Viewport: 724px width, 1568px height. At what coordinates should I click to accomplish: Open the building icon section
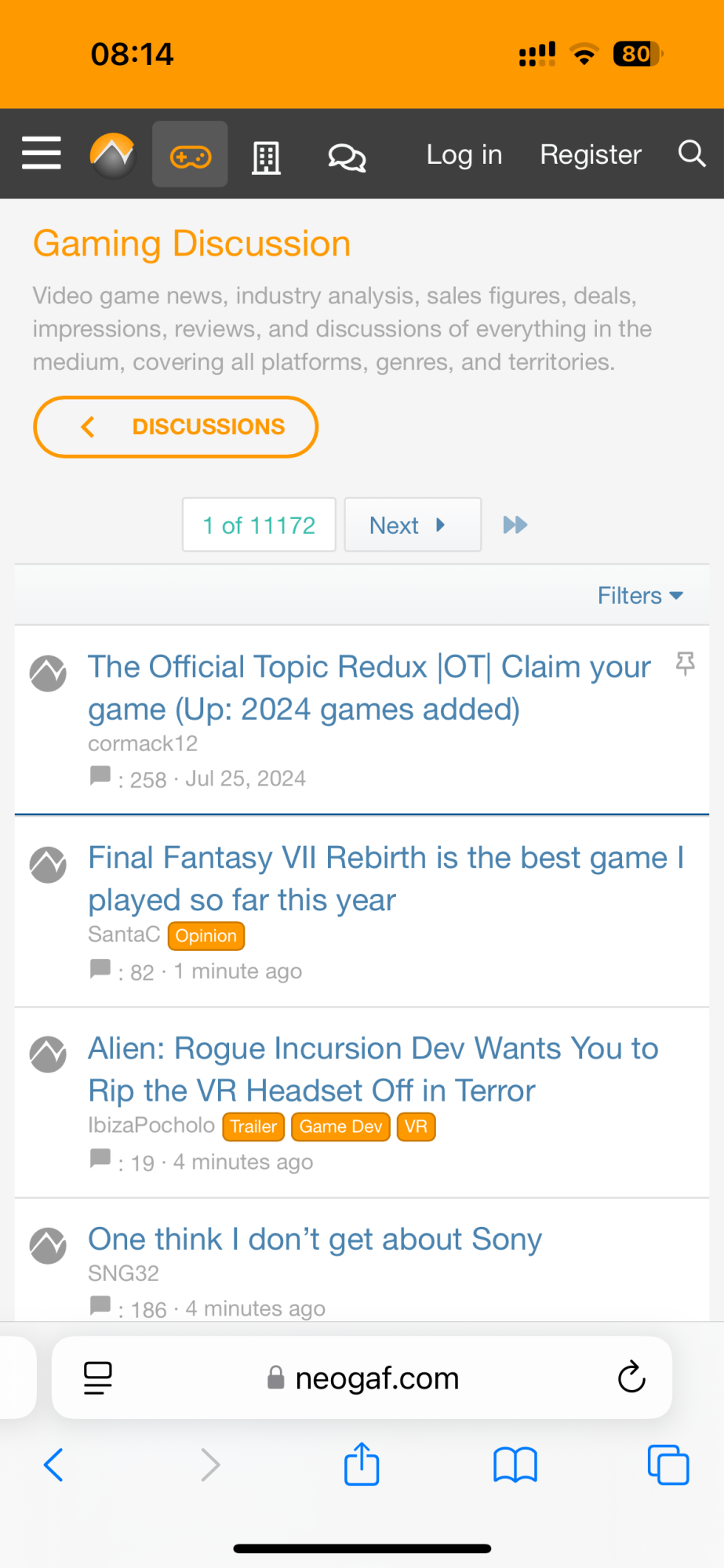click(x=266, y=157)
